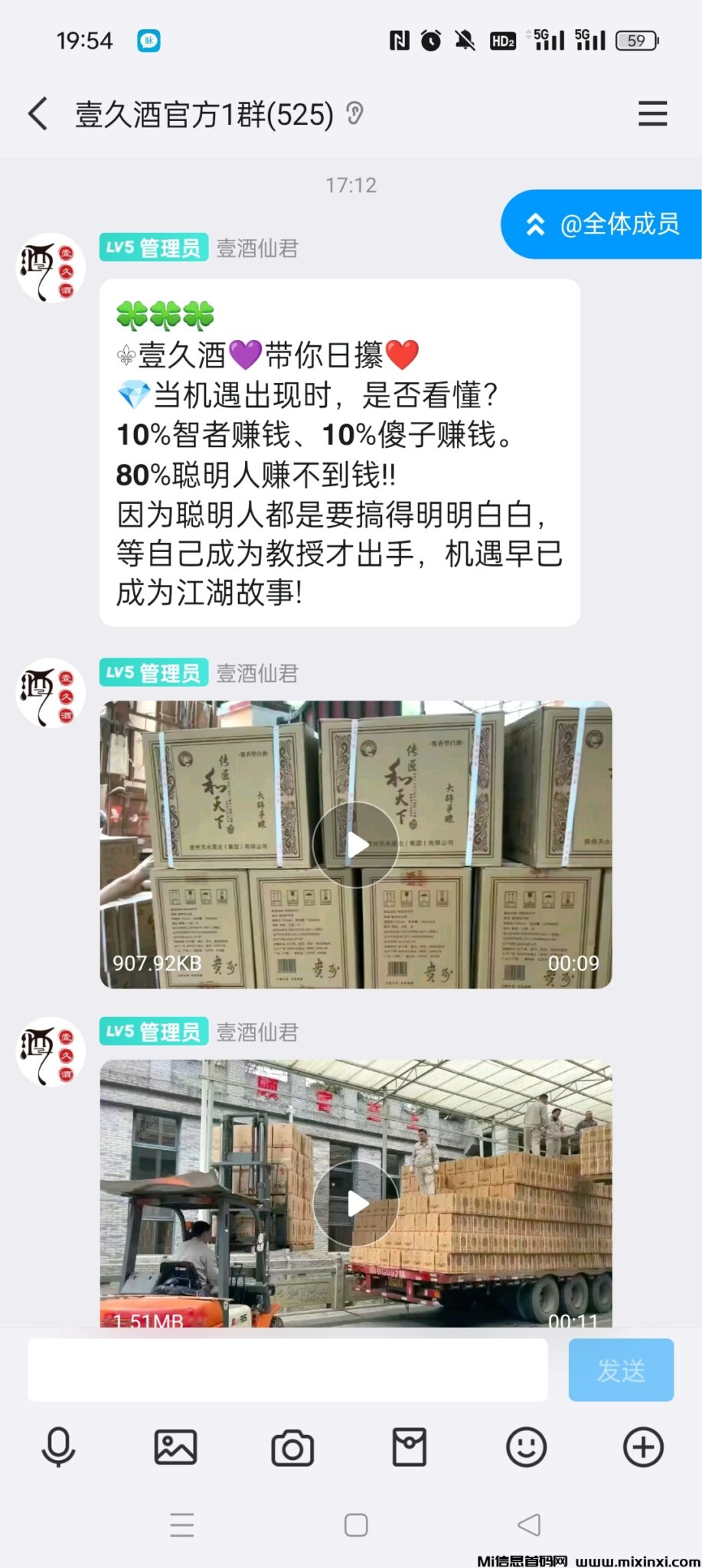
Task: Open the emoji picker
Action: [526, 1447]
